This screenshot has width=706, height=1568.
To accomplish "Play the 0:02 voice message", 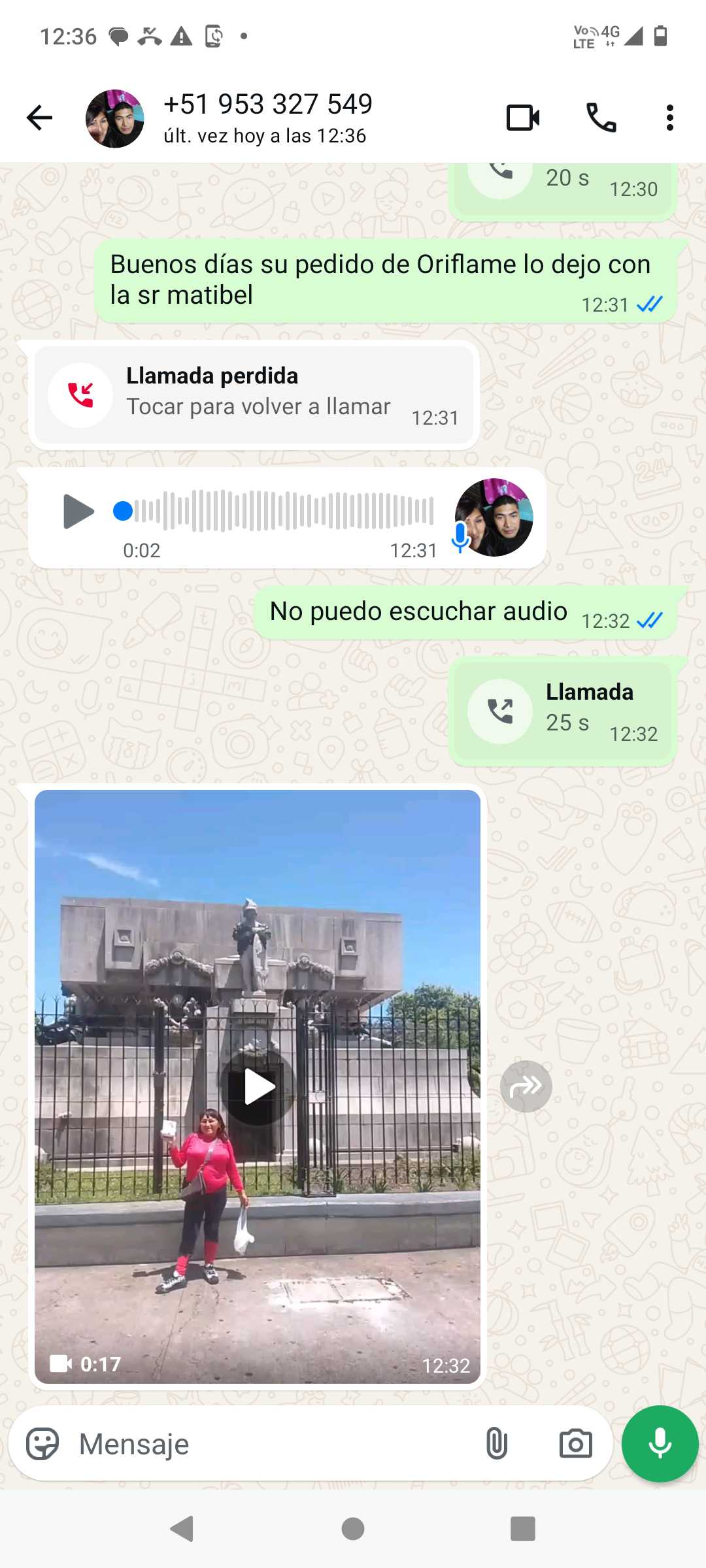I will (78, 511).
